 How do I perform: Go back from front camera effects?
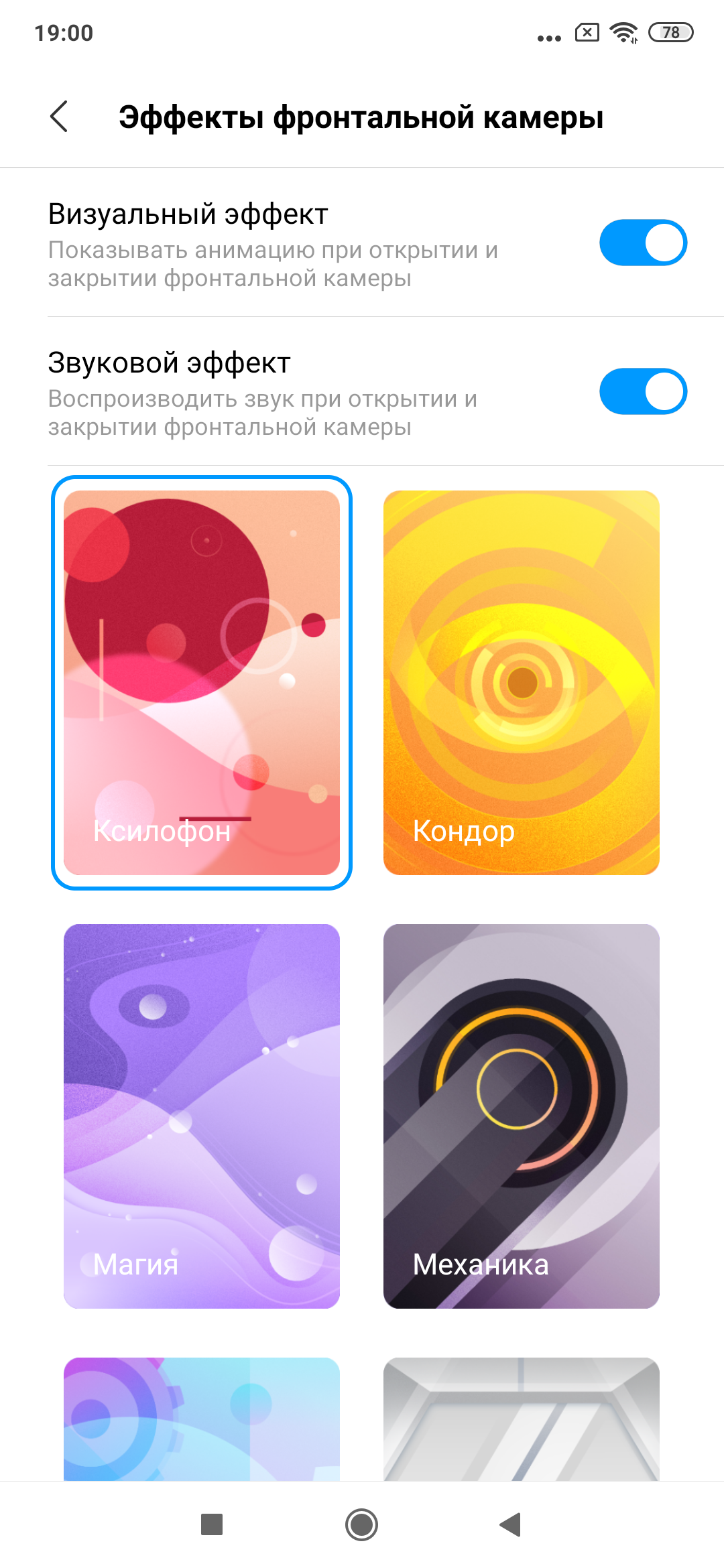click(60, 117)
